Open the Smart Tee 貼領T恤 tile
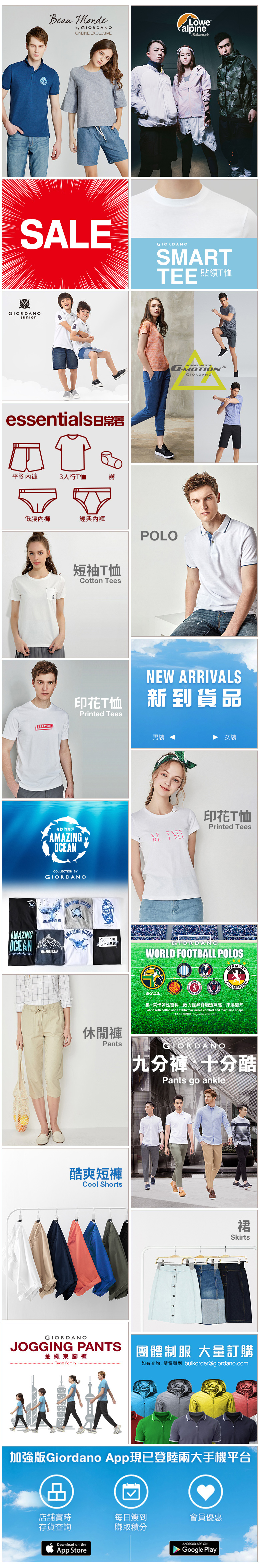This screenshot has height=1568, width=260. [x=194, y=234]
